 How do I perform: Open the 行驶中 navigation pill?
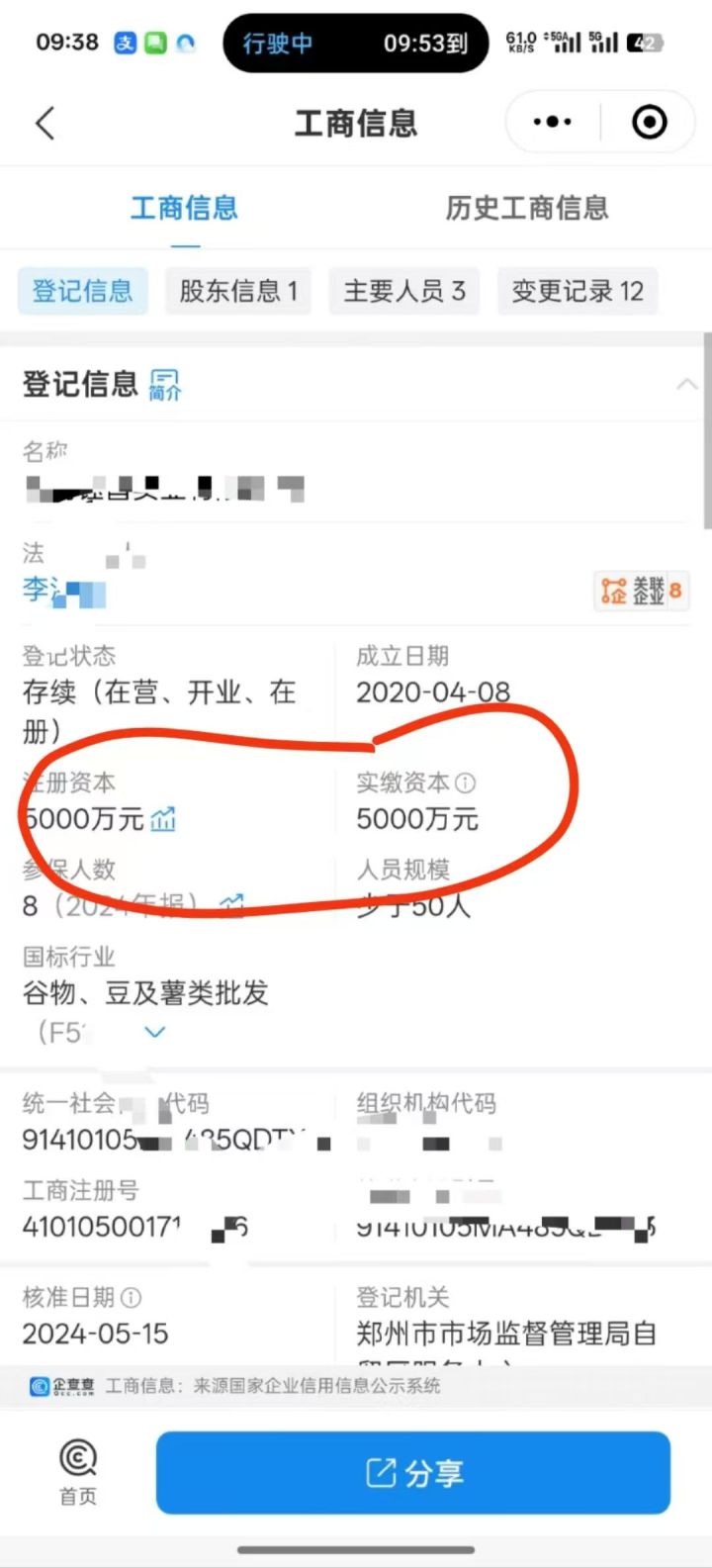click(355, 43)
